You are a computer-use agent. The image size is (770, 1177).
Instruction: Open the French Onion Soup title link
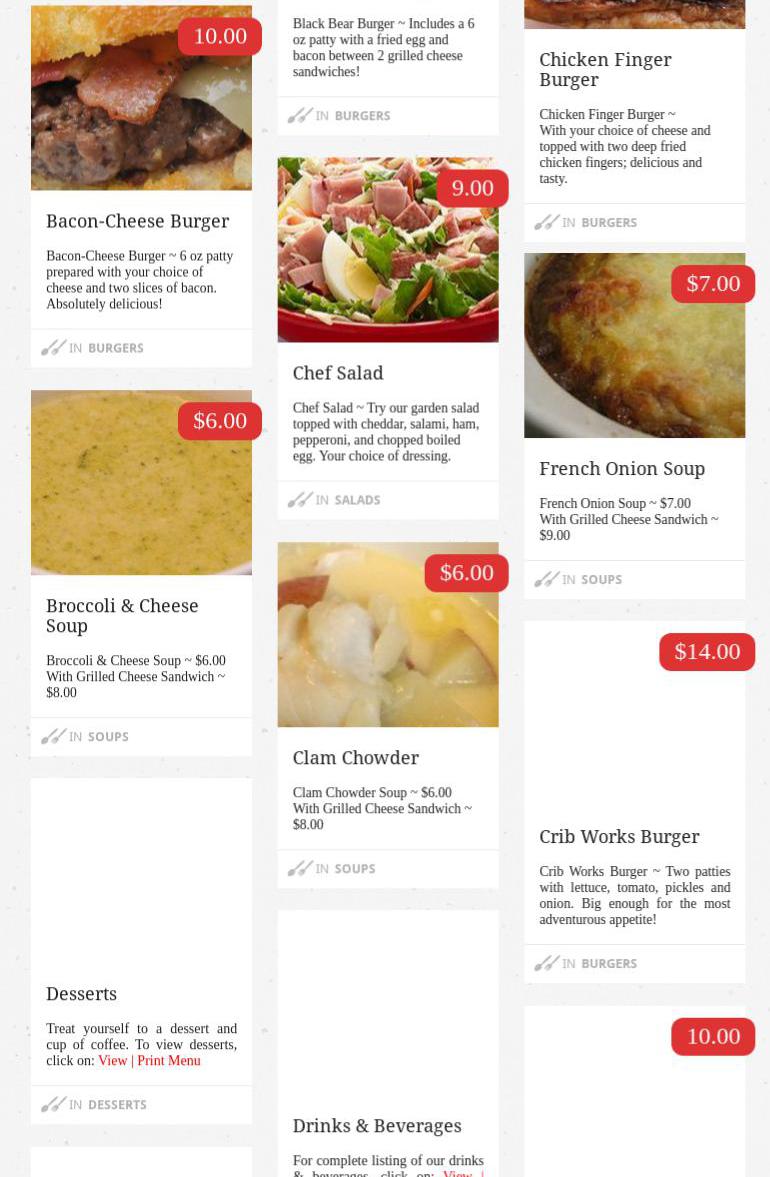(621, 469)
